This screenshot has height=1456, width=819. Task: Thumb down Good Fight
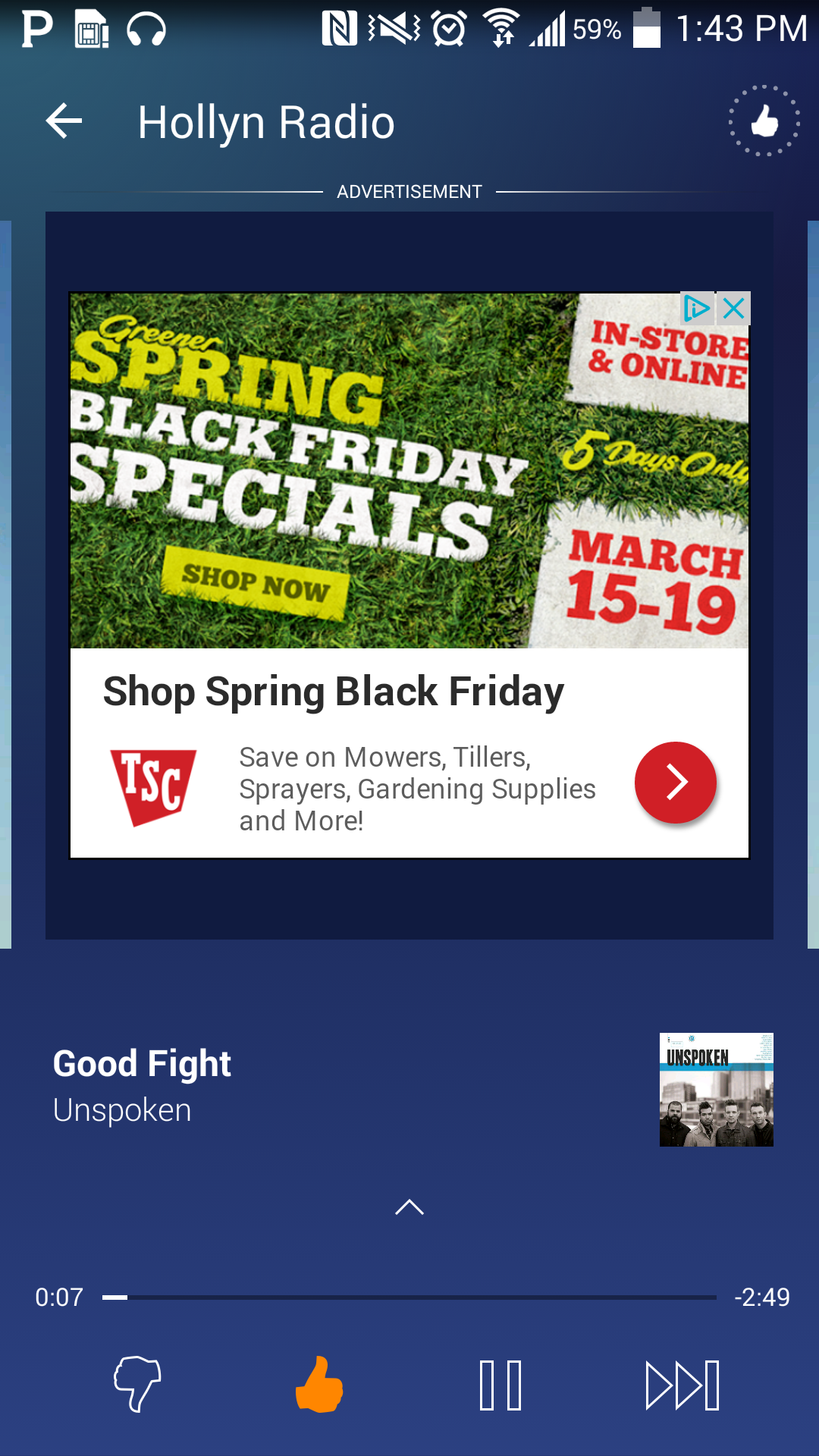(137, 1384)
